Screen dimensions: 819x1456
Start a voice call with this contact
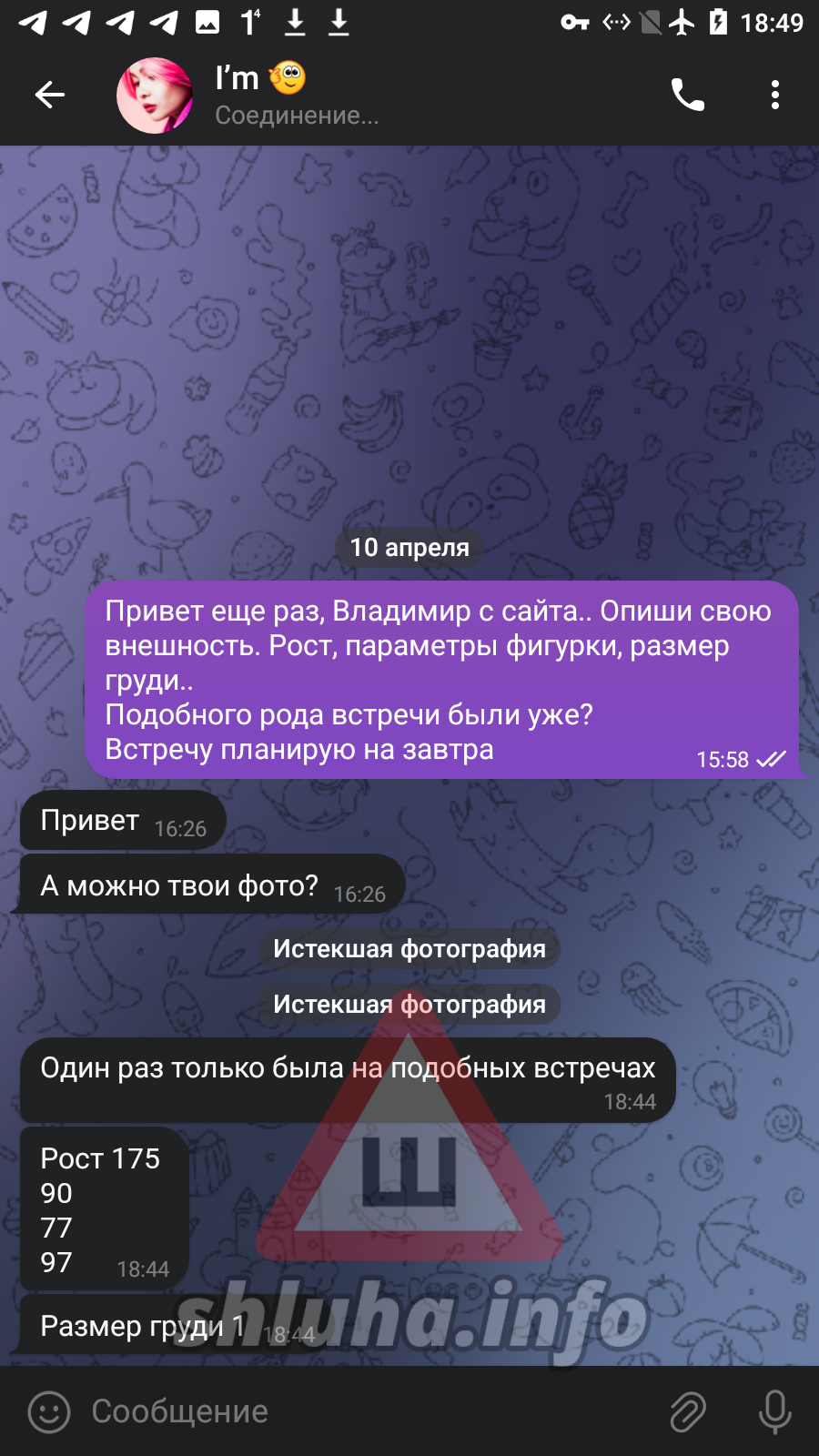click(x=688, y=95)
